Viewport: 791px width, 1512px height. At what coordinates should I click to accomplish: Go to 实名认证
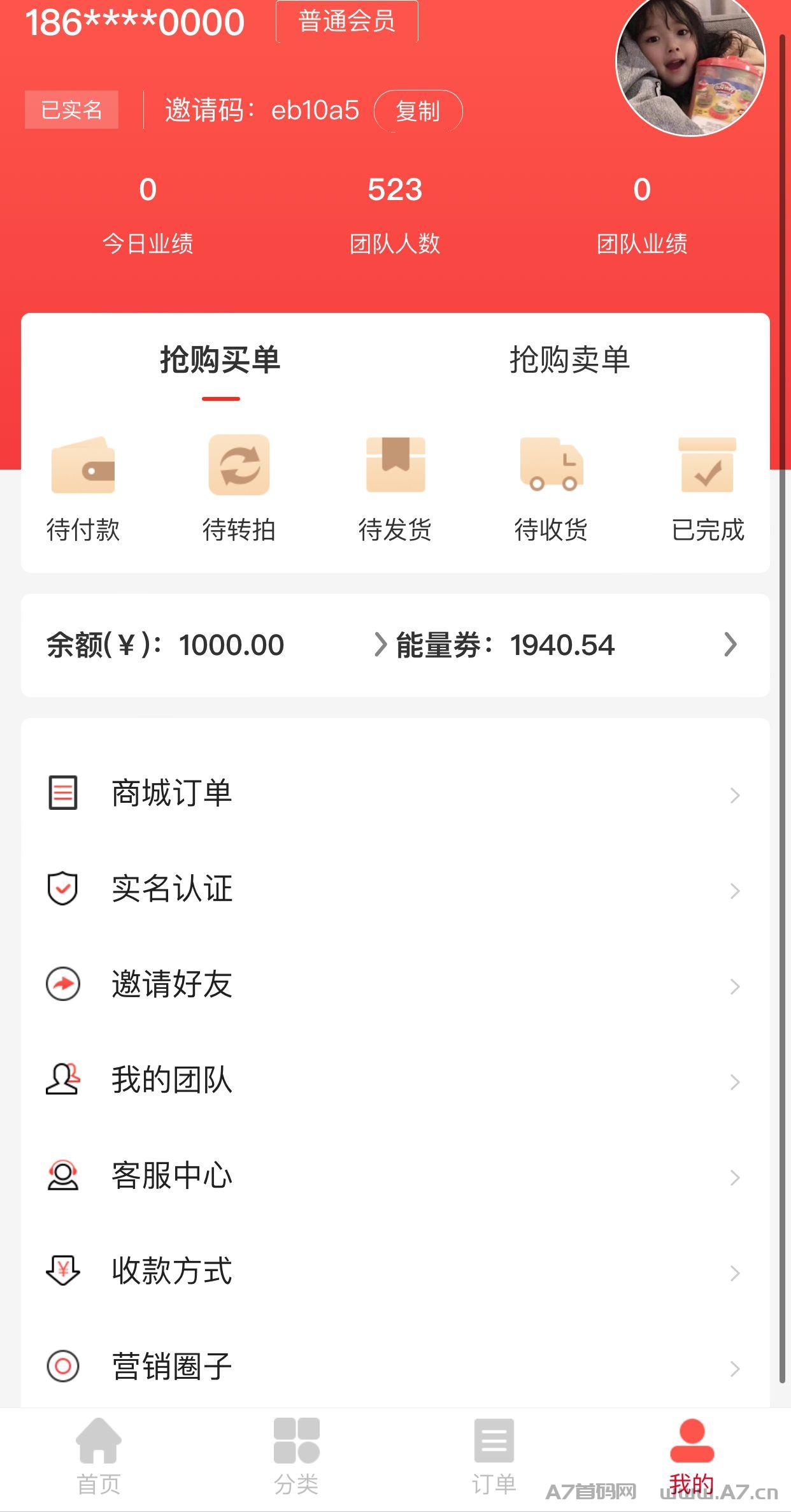[395, 889]
